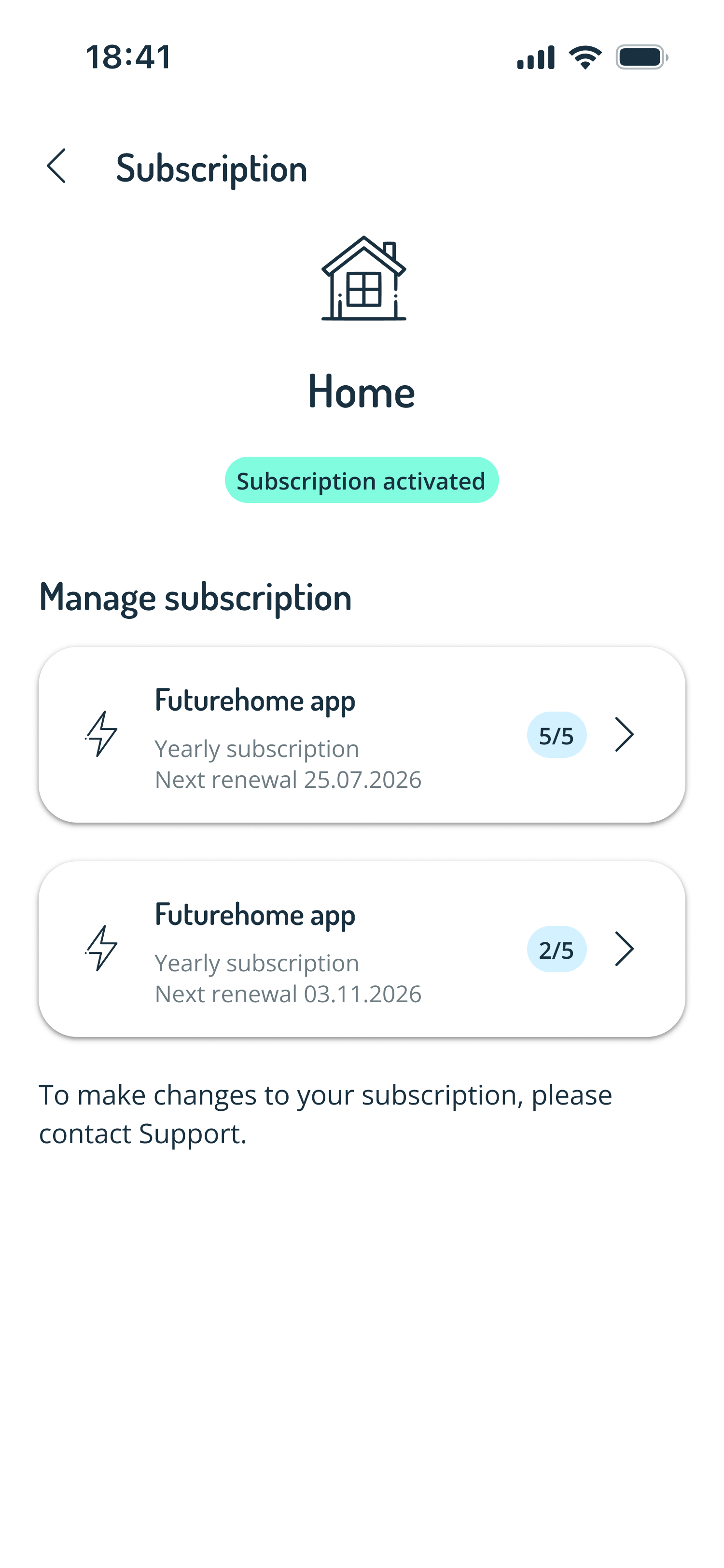This screenshot has height=1568, width=724.
Task: Open Futurehome app subscription renewing 03.11.2026
Action: [362, 949]
